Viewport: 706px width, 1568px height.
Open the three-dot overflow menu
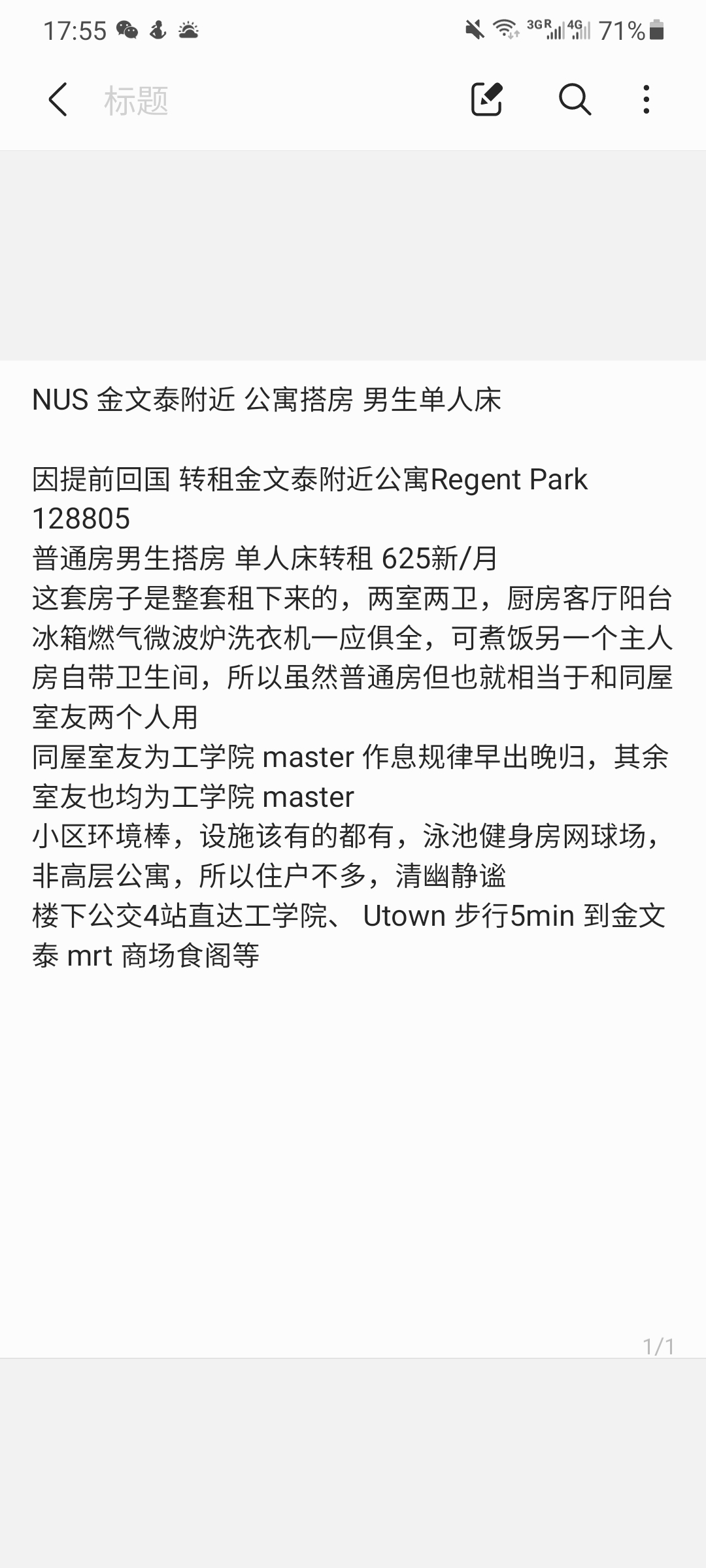coord(646,100)
